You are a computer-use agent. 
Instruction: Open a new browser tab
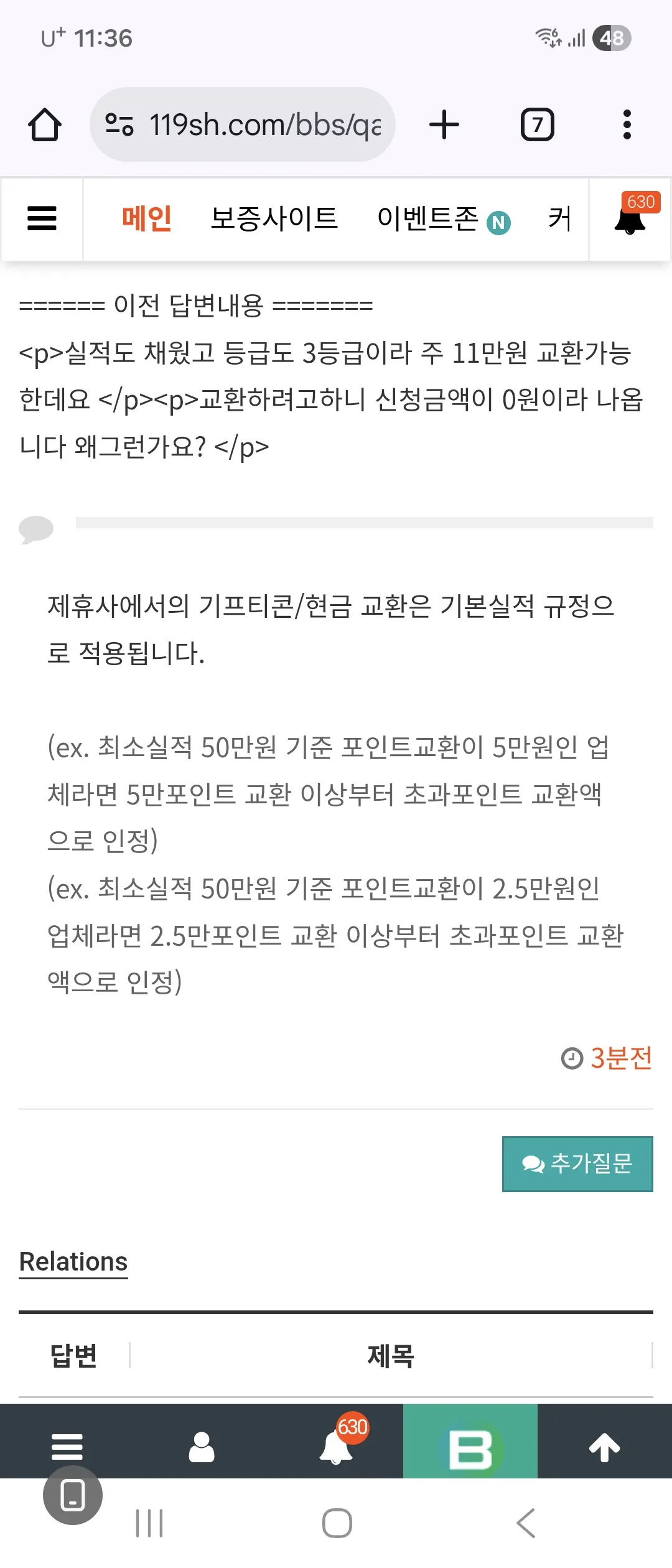[444, 124]
